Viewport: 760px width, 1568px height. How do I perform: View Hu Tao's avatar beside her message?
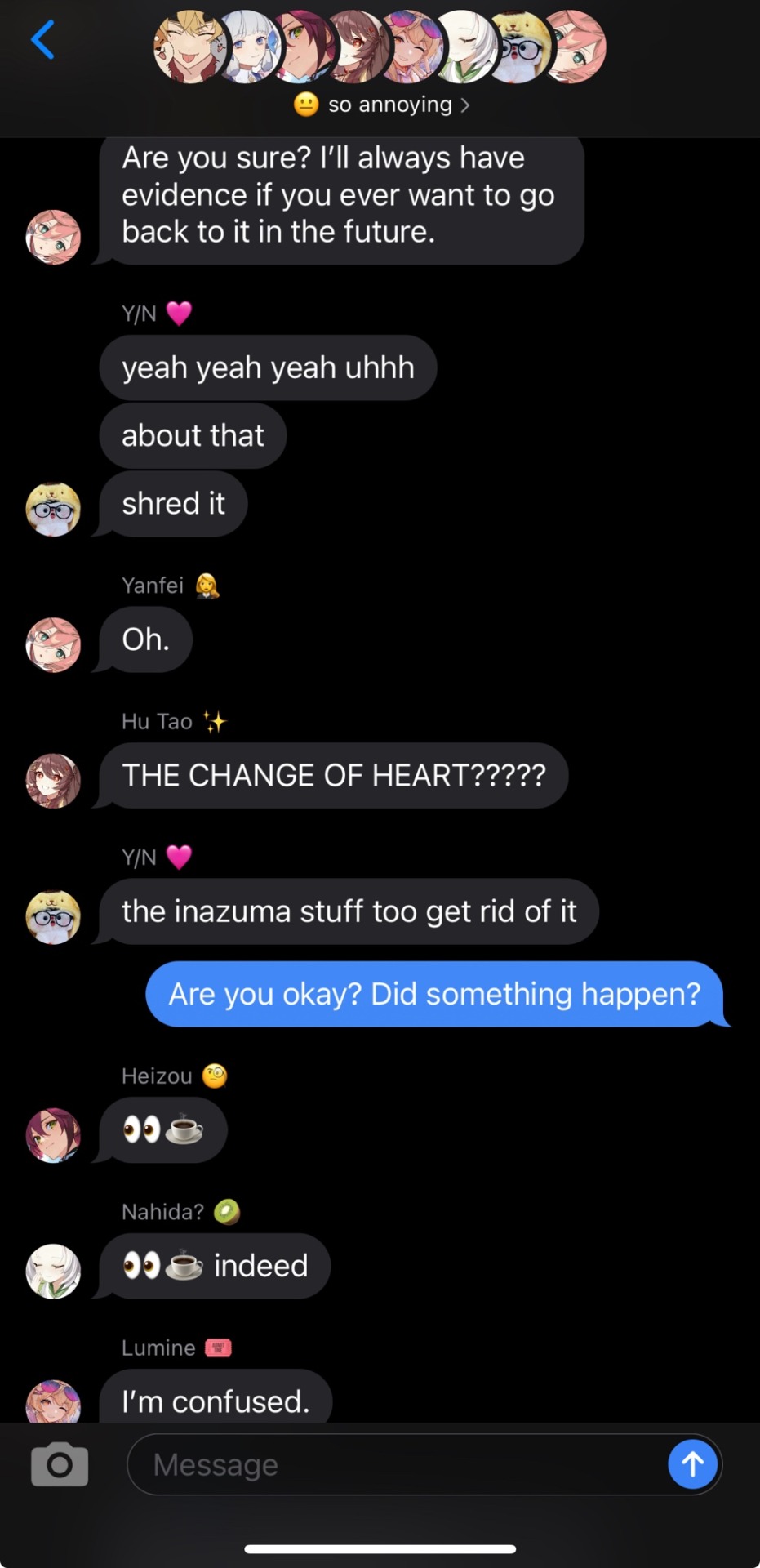pyautogui.click(x=53, y=781)
